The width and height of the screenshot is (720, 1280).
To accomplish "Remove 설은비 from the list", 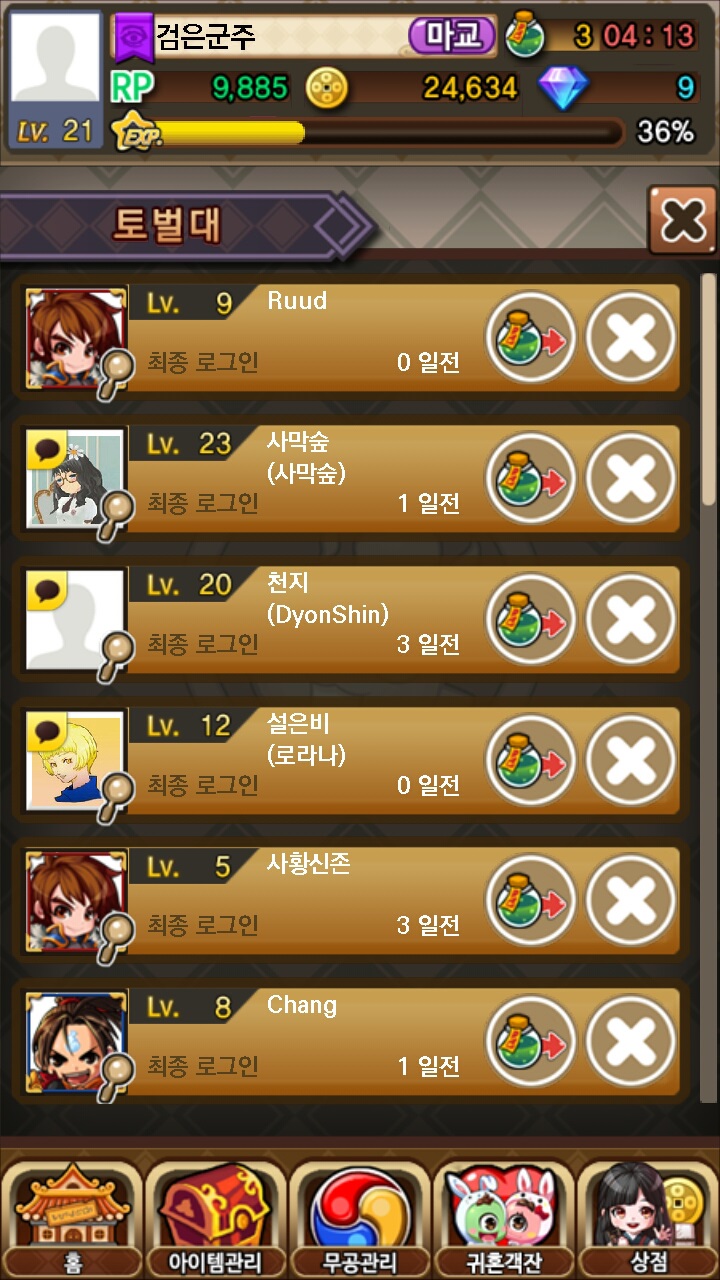I will pyautogui.click(x=631, y=761).
